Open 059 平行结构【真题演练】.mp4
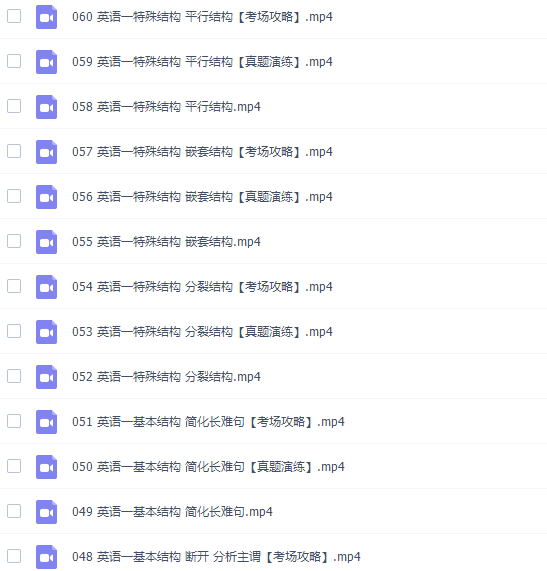547x571 pixels. click(202, 62)
